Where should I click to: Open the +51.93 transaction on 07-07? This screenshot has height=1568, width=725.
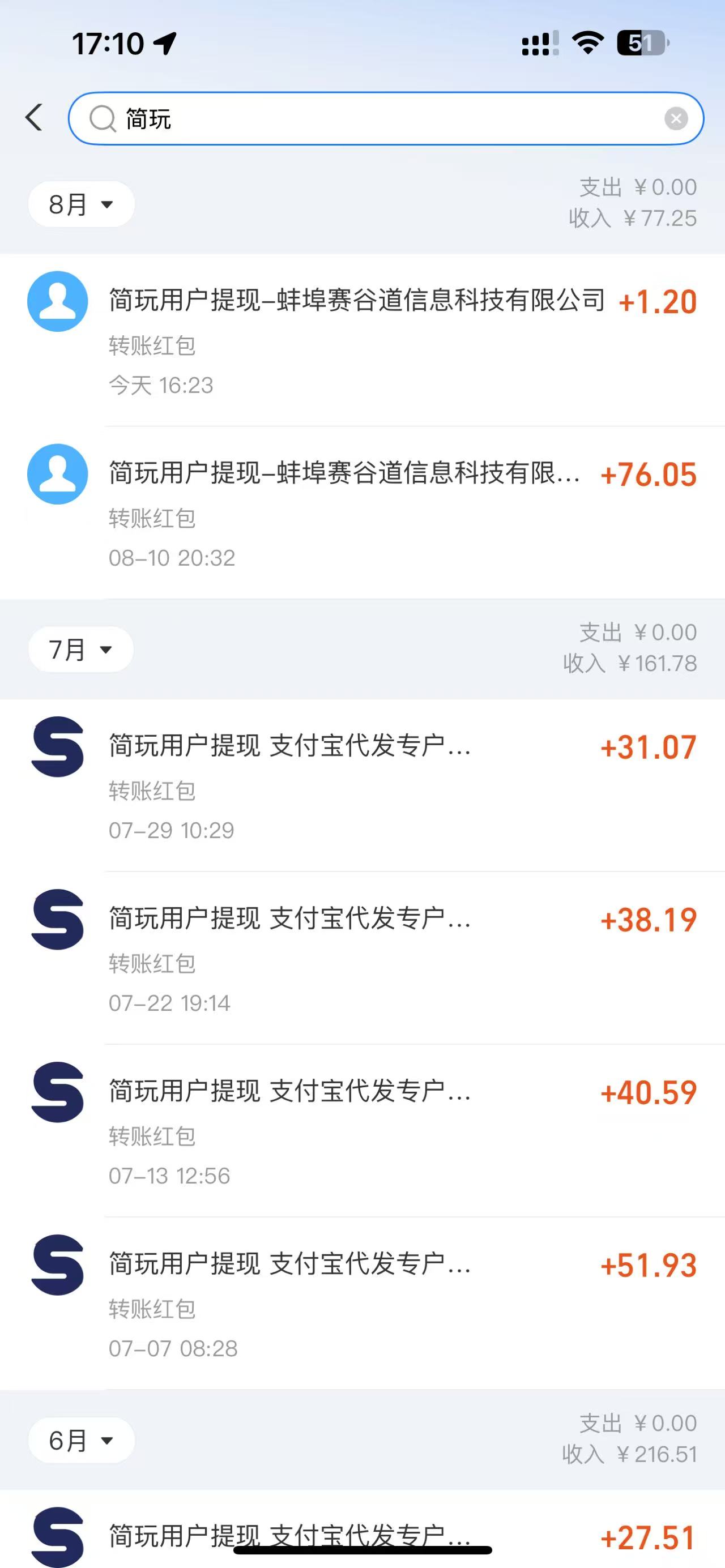point(361,1304)
